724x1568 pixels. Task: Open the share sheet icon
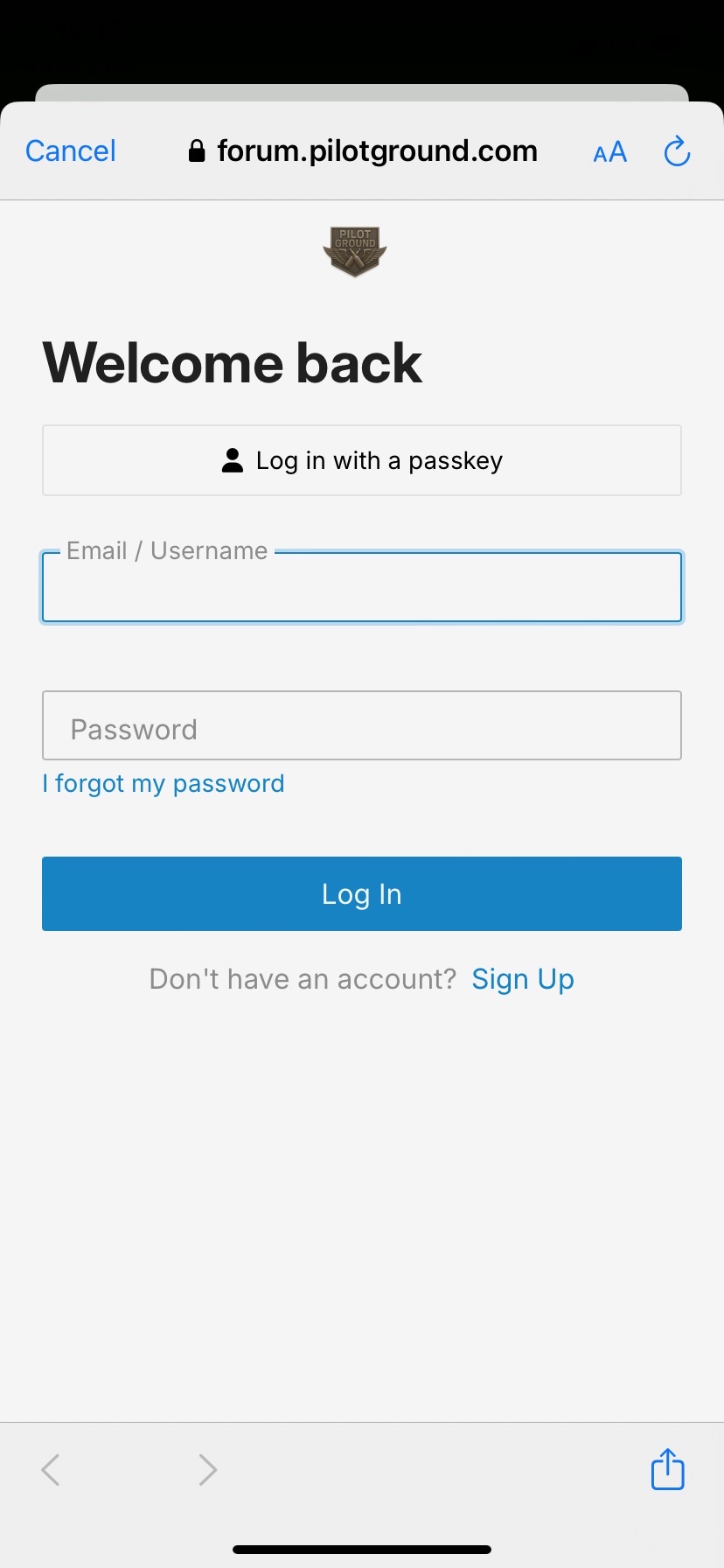pos(668,1469)
